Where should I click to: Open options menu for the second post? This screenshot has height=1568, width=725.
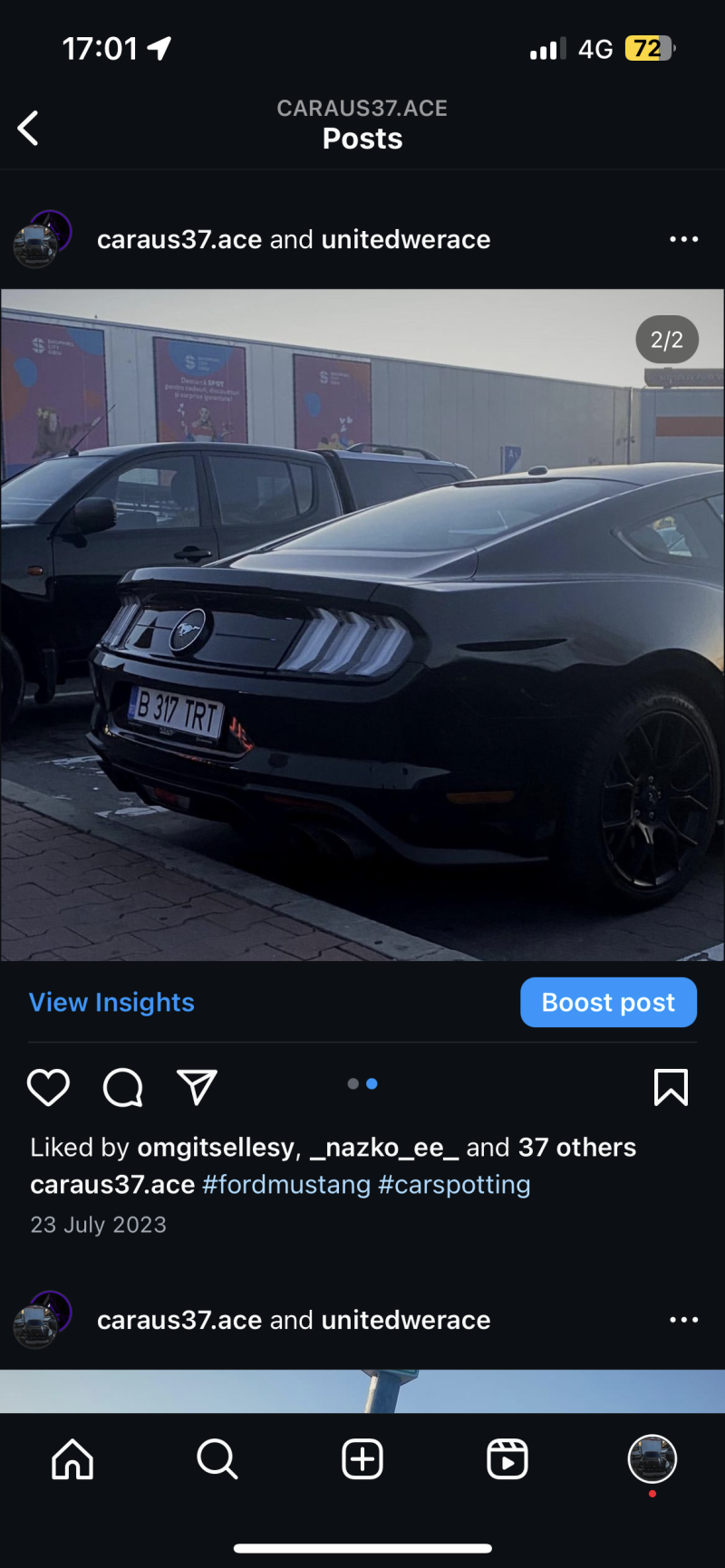[684, 1320]
